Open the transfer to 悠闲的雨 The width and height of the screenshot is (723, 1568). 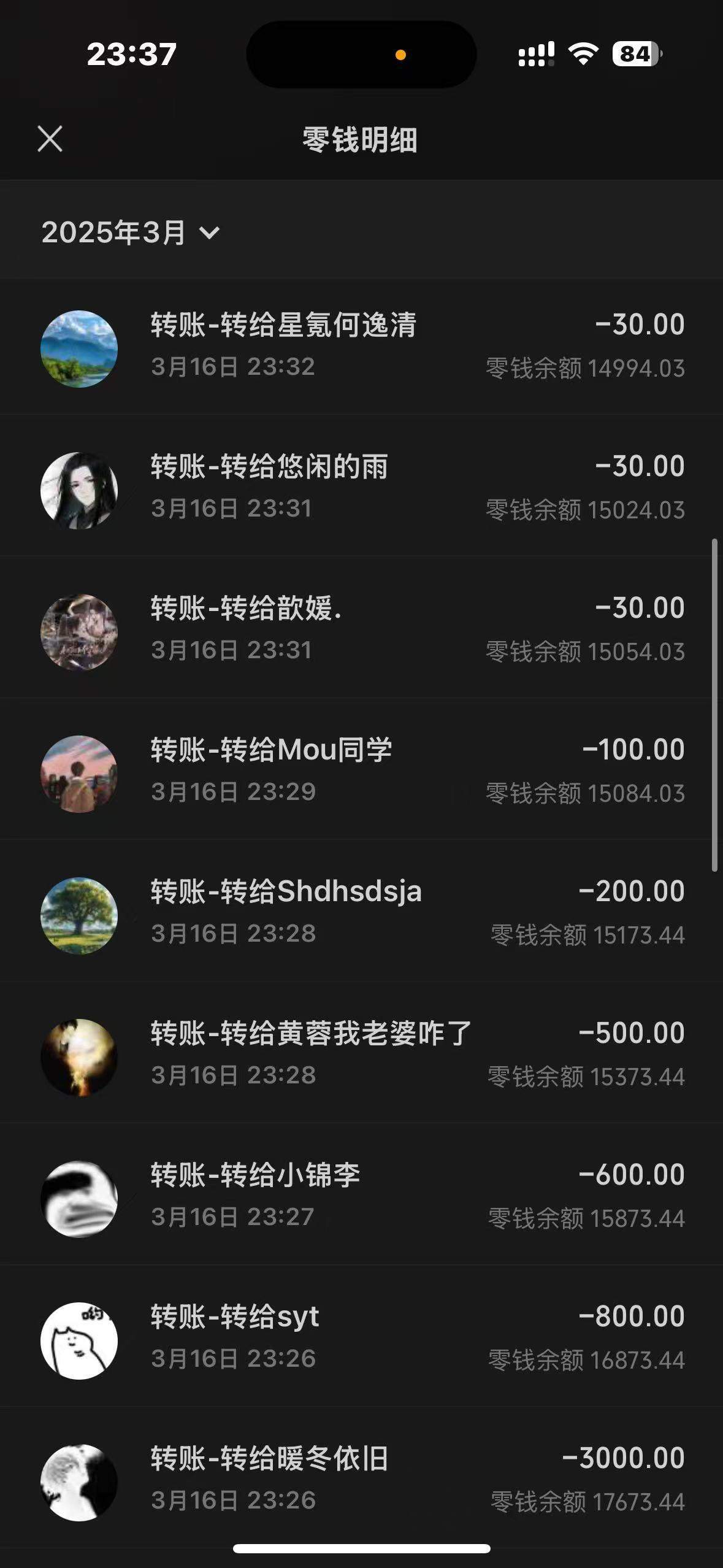tap(362, 488)
